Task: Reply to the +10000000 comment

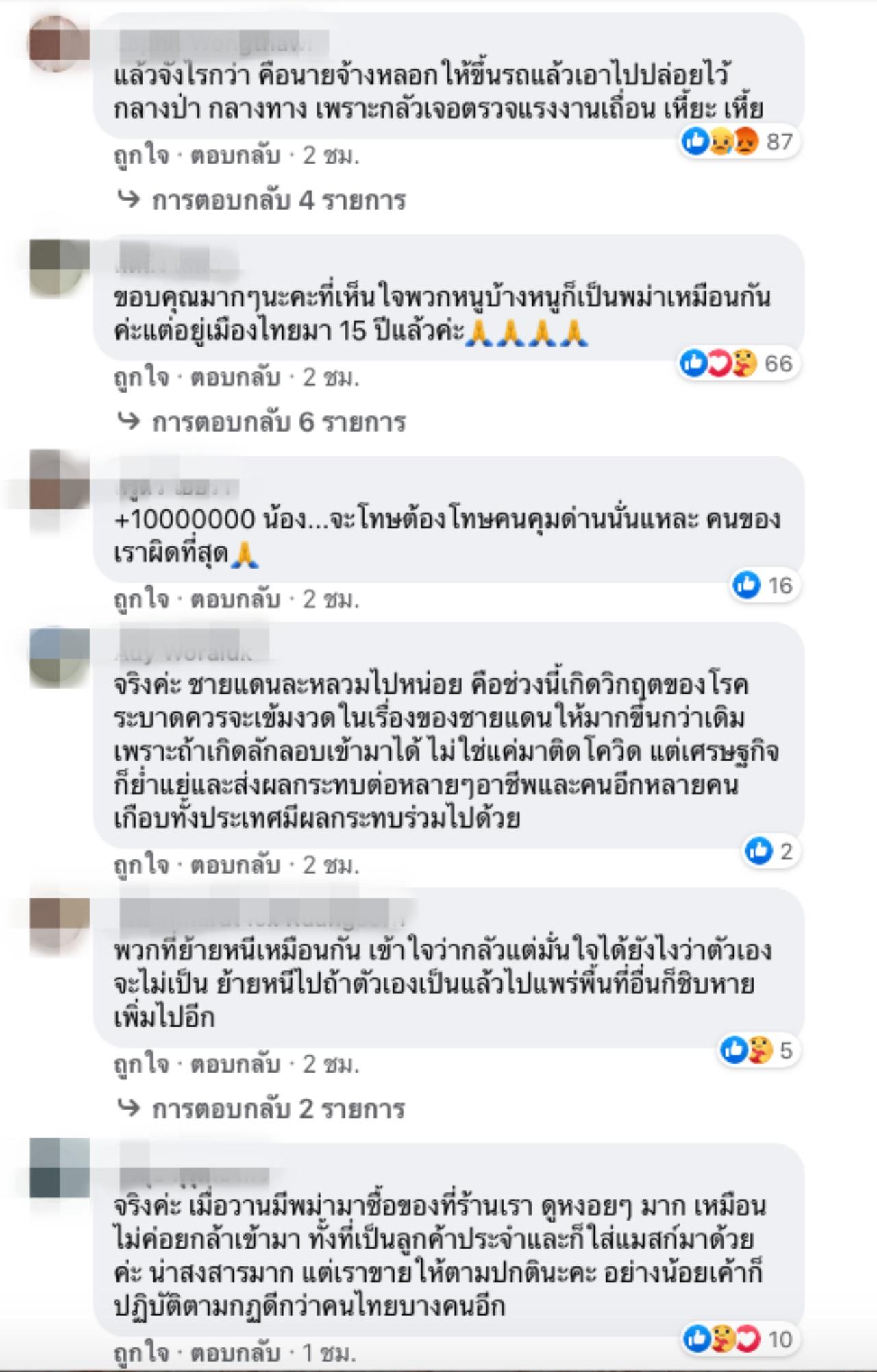Action: [235, 600]
